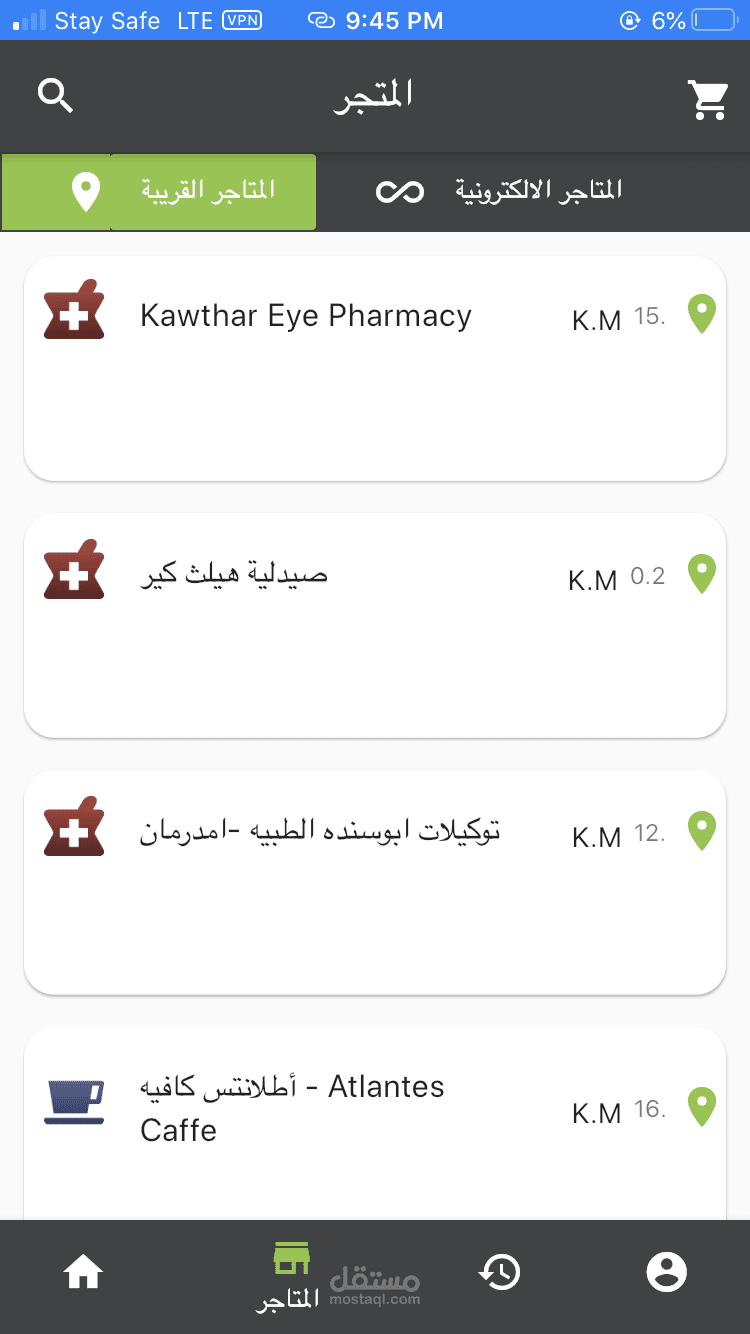Switch to the المتاجر الالكترونية tab
The height and width of the screenshot is (1334, 750).
[500, 191]
